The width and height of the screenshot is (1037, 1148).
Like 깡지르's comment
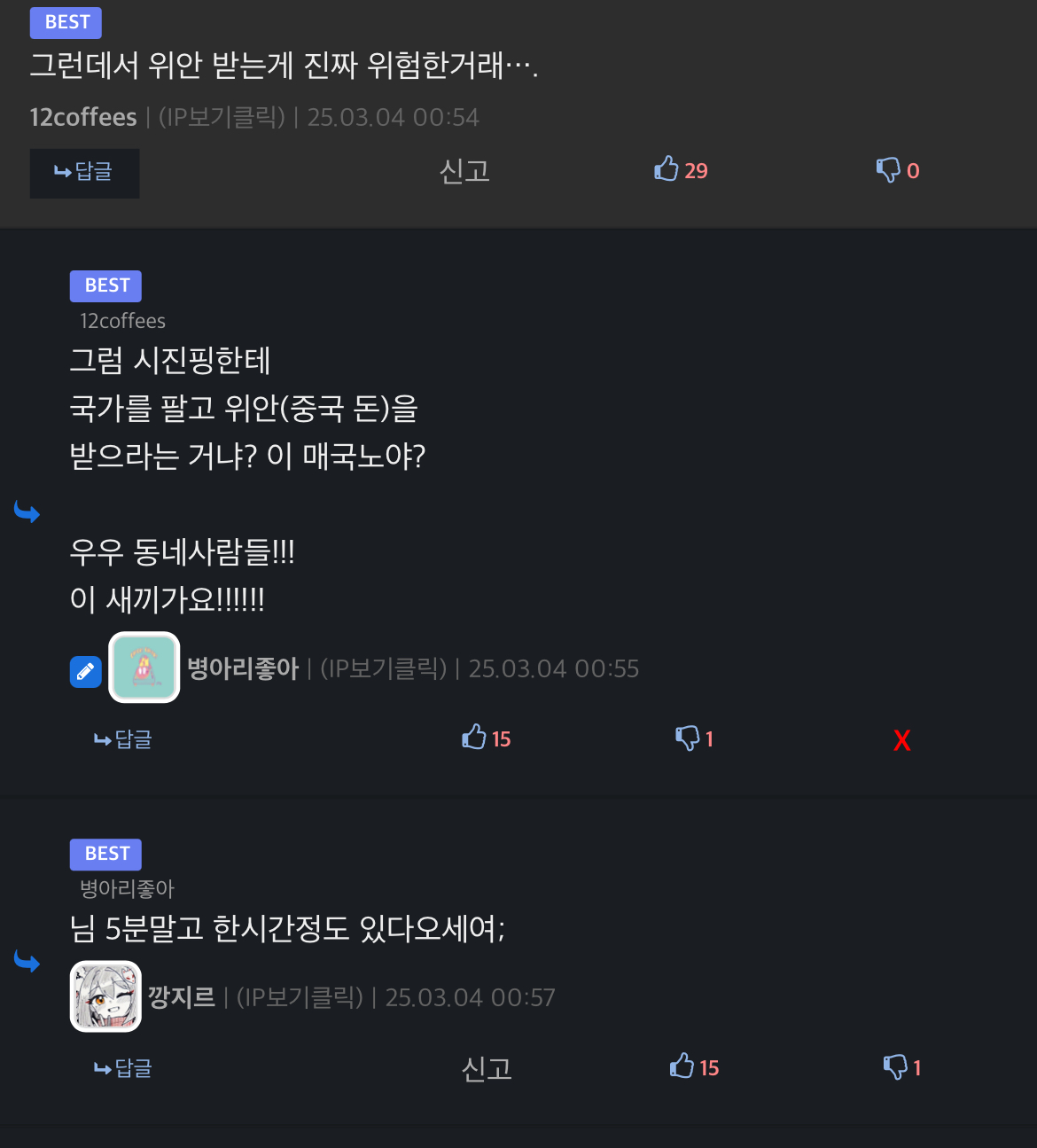[693, 1066]
